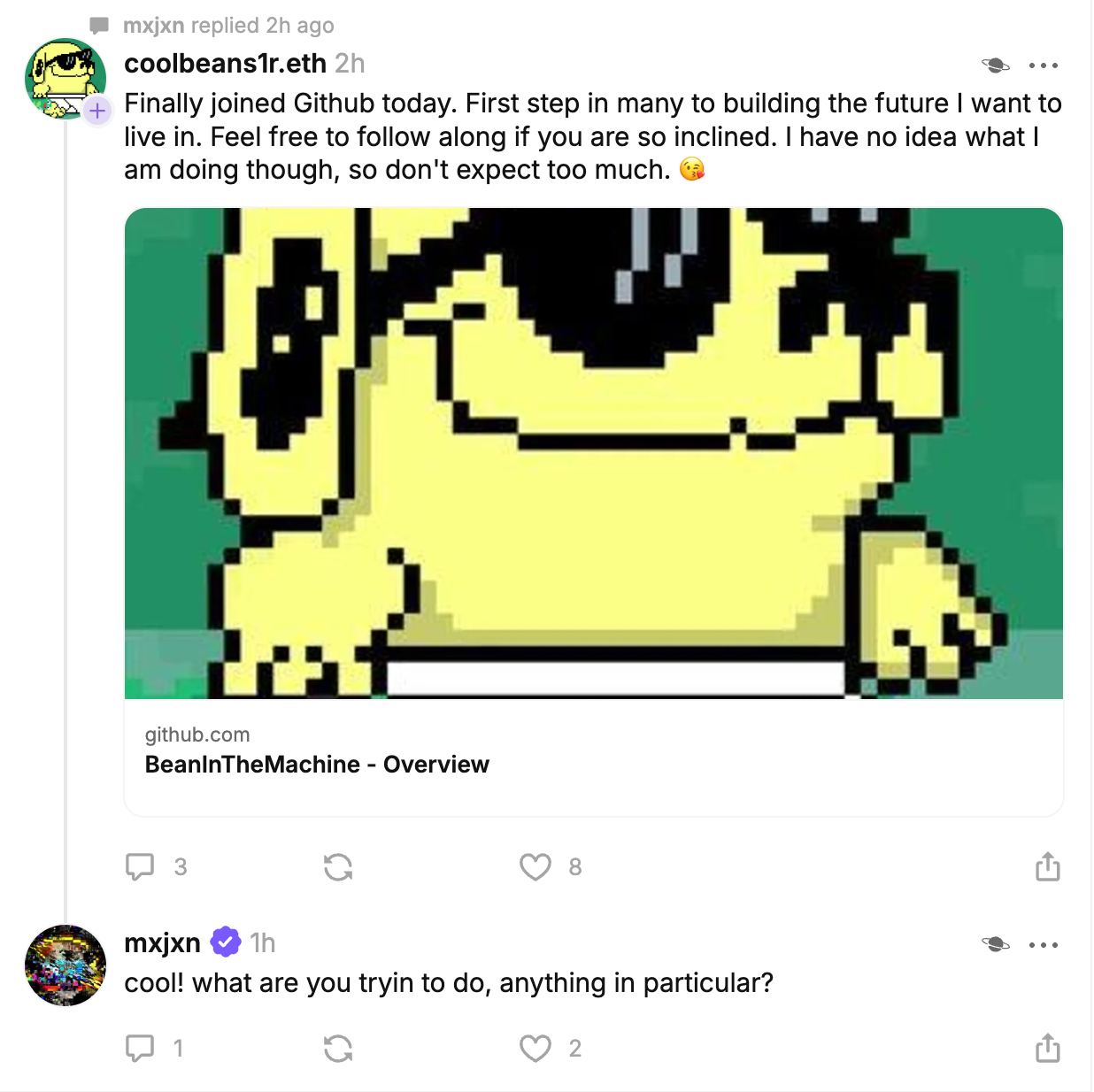Like coolbeans1r.eth's post
Screen dimensions: 1094x1092
pos(535,867)
